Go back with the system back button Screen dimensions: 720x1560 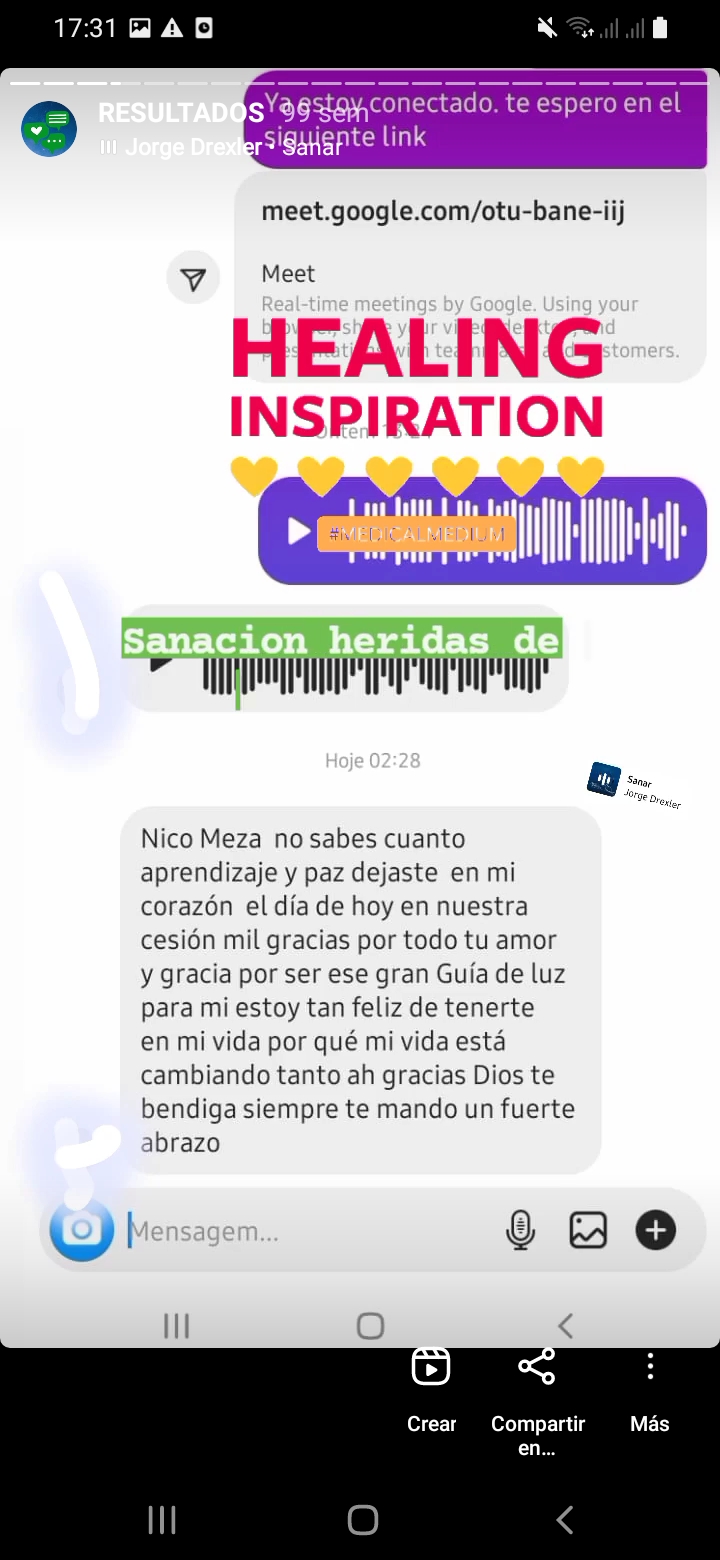click(x=564, y=1520)
